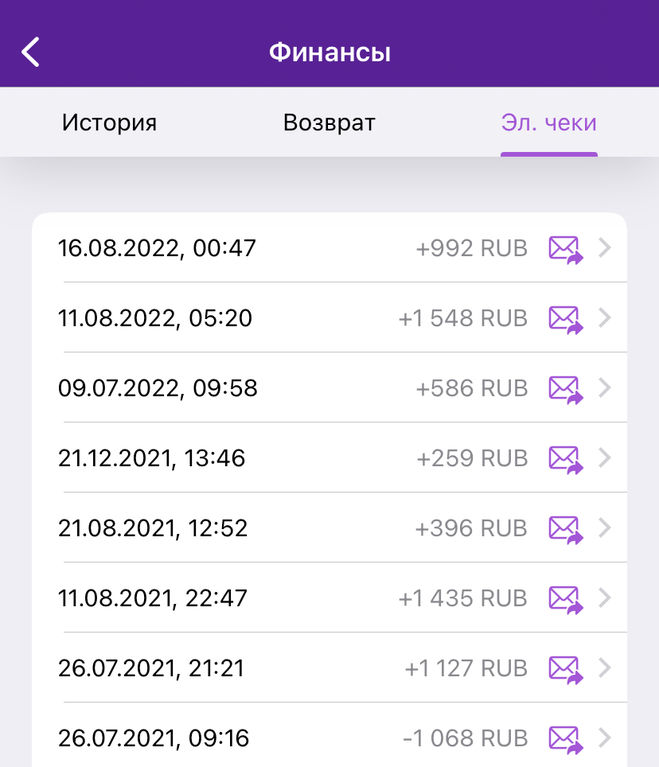Select the Эл. чеки tab

548,123
